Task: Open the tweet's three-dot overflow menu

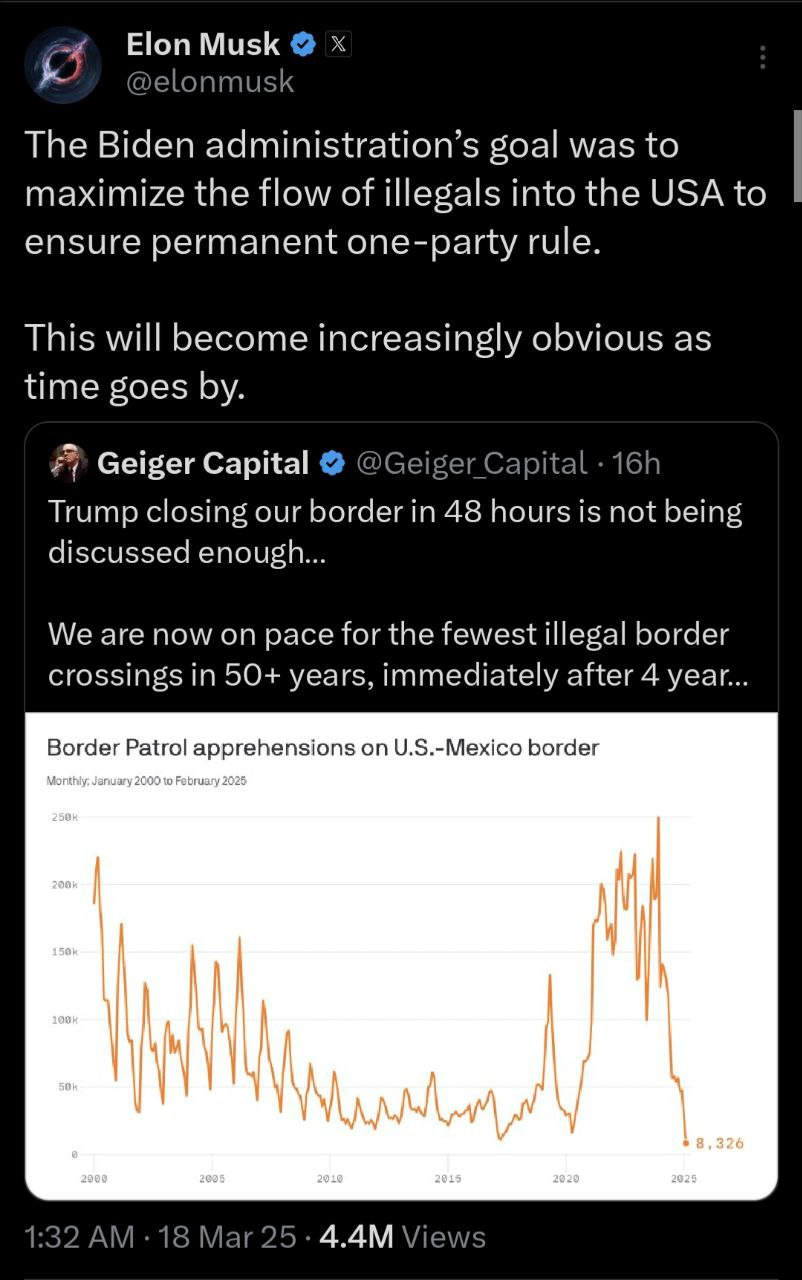Action: tap(763, 58)
